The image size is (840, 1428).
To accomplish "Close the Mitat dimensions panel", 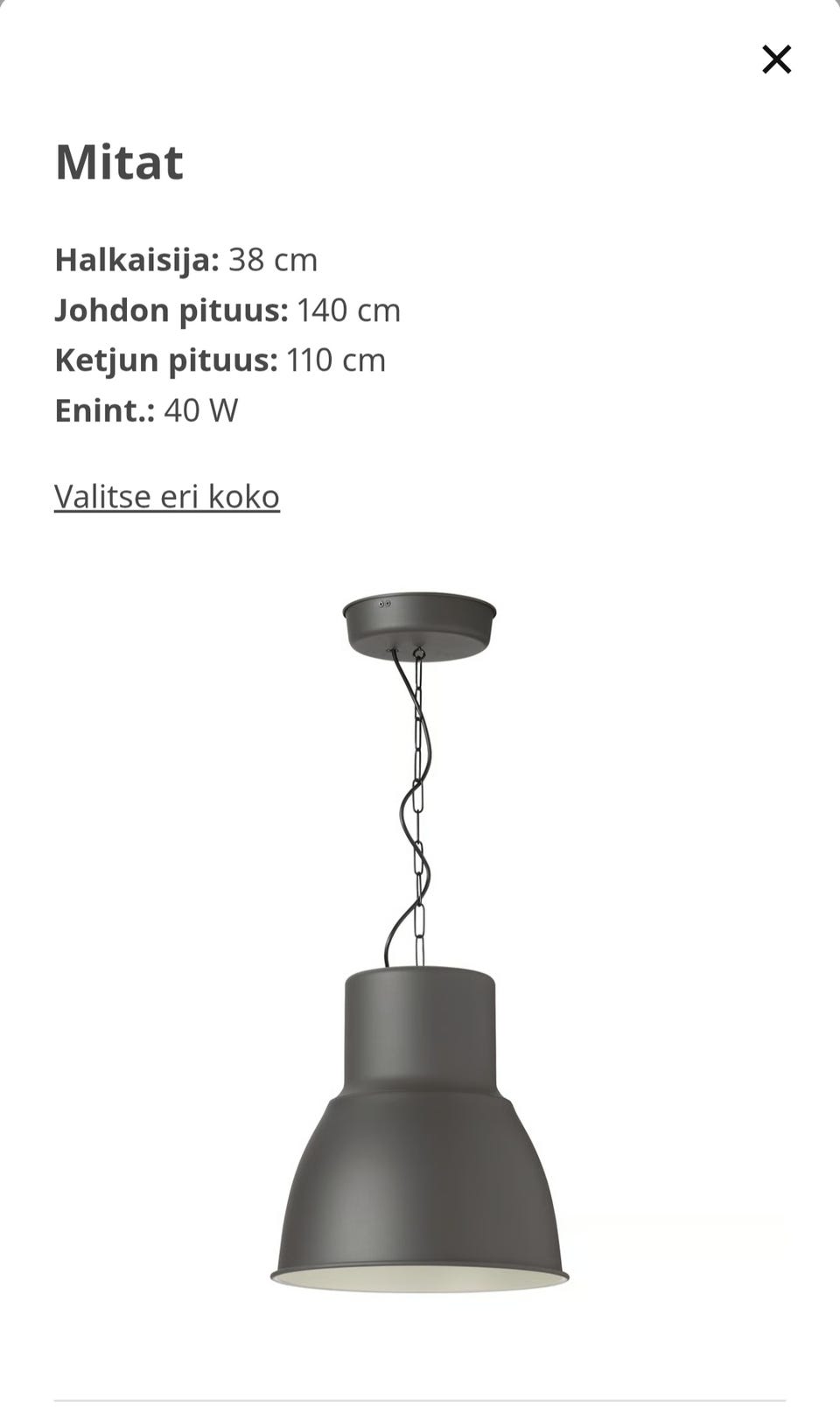I will tap(776, 59).
